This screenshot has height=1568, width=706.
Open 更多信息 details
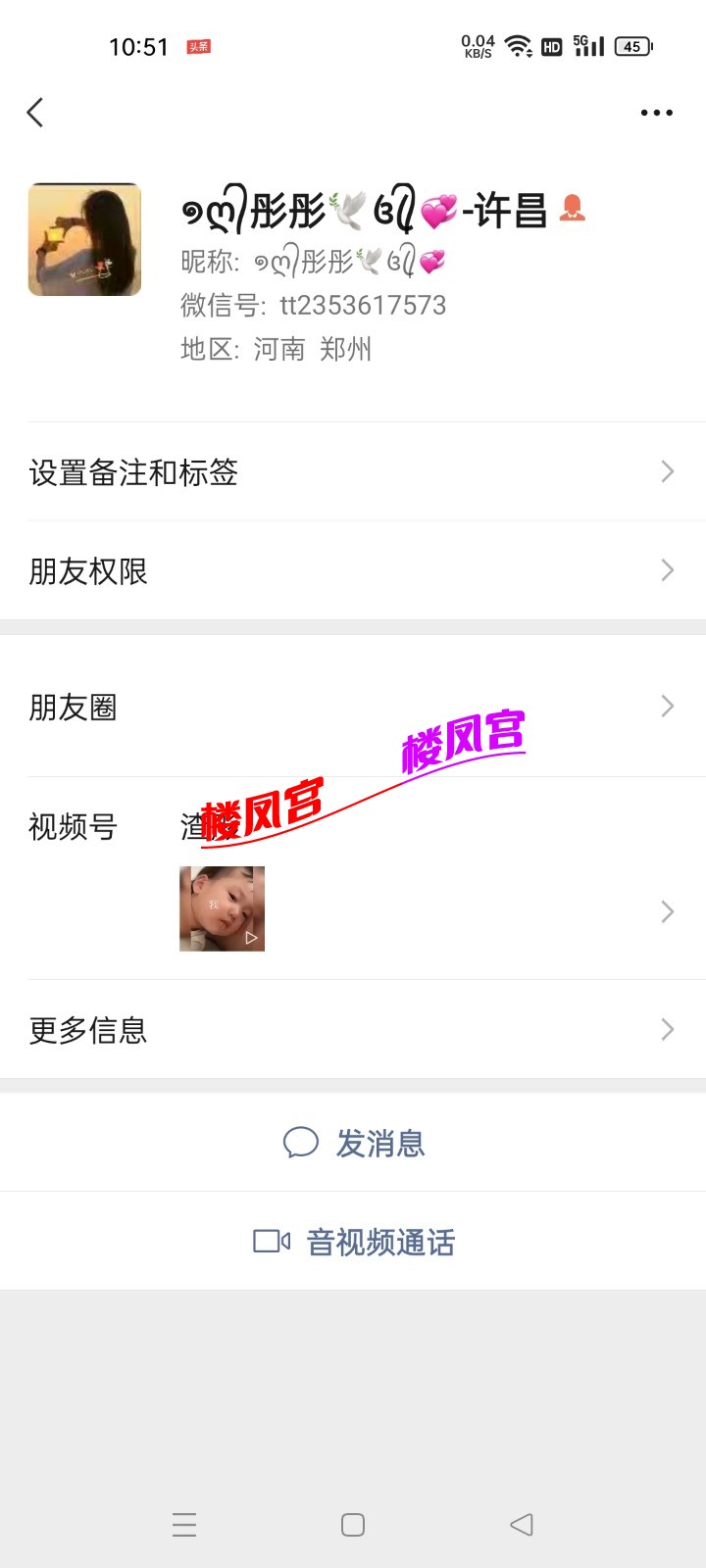pos(353,1030)
